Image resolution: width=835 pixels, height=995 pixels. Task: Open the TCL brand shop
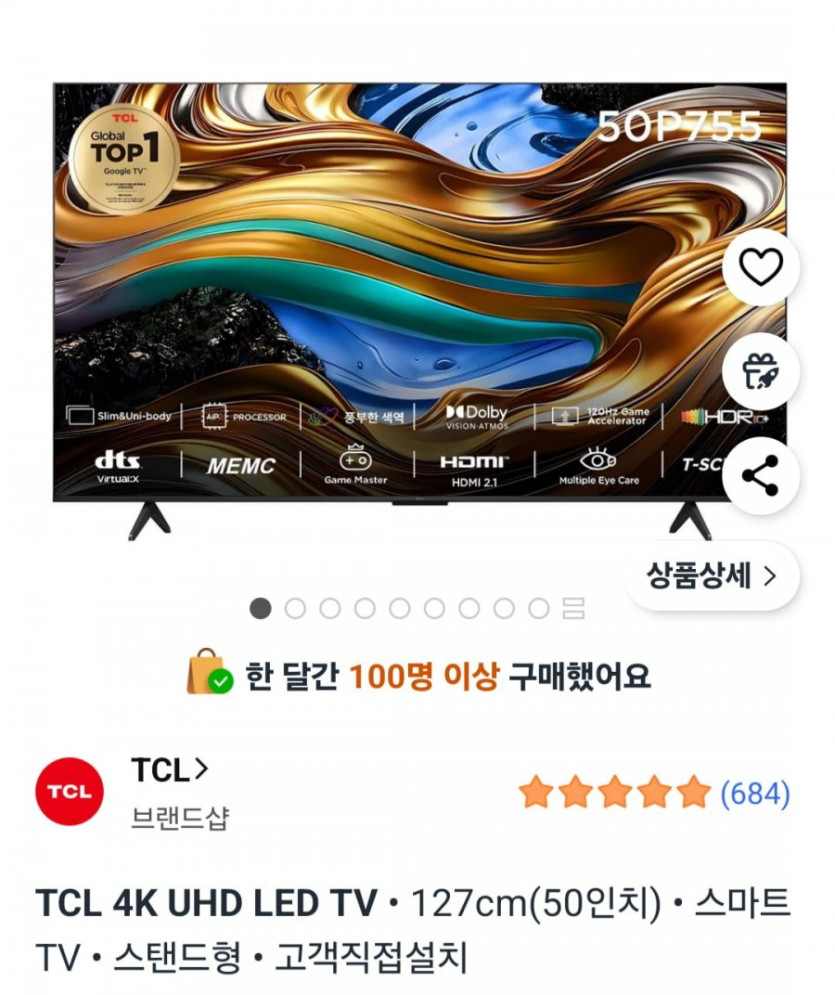click(x=169, y=771)
